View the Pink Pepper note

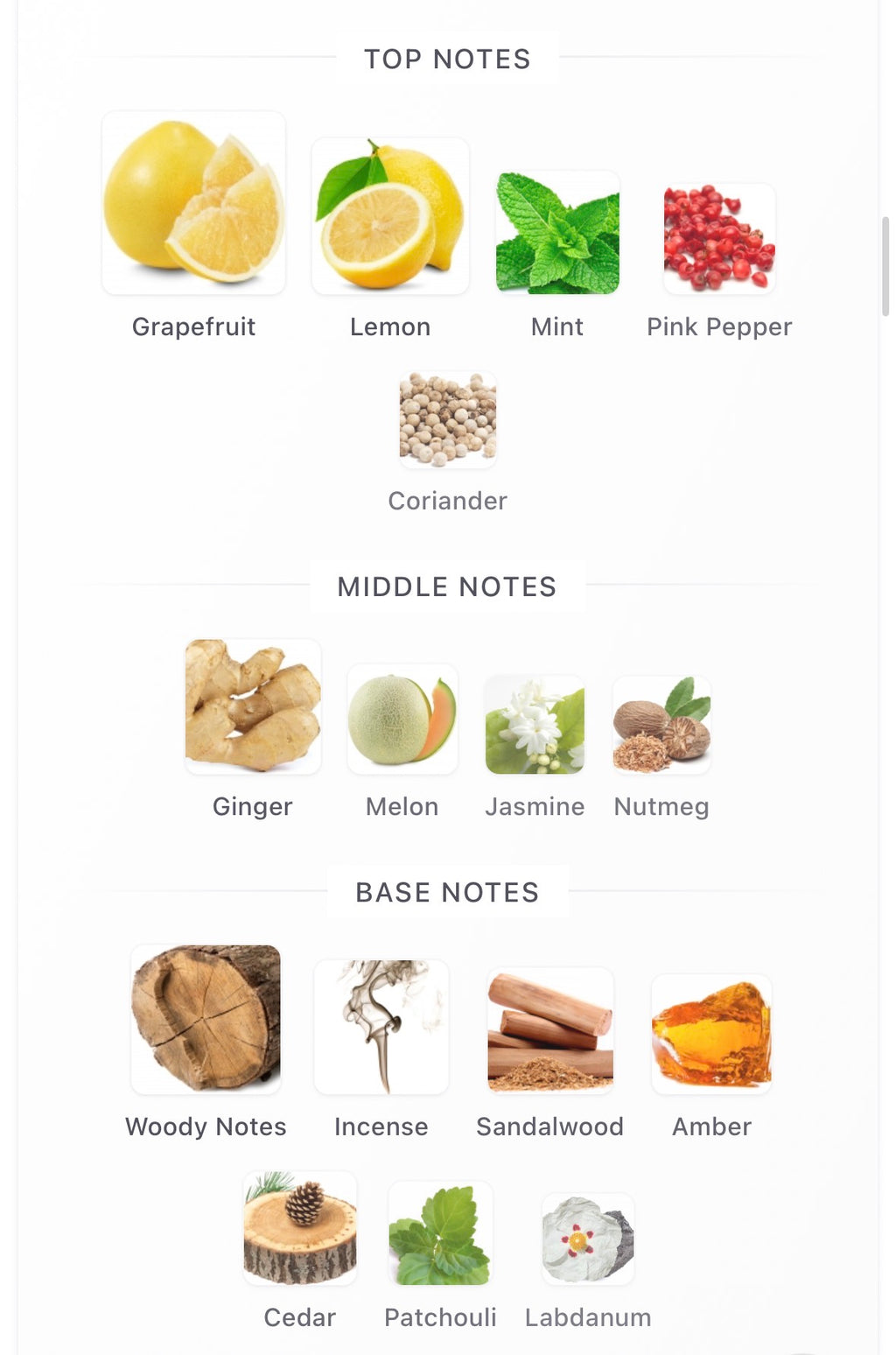719,238
